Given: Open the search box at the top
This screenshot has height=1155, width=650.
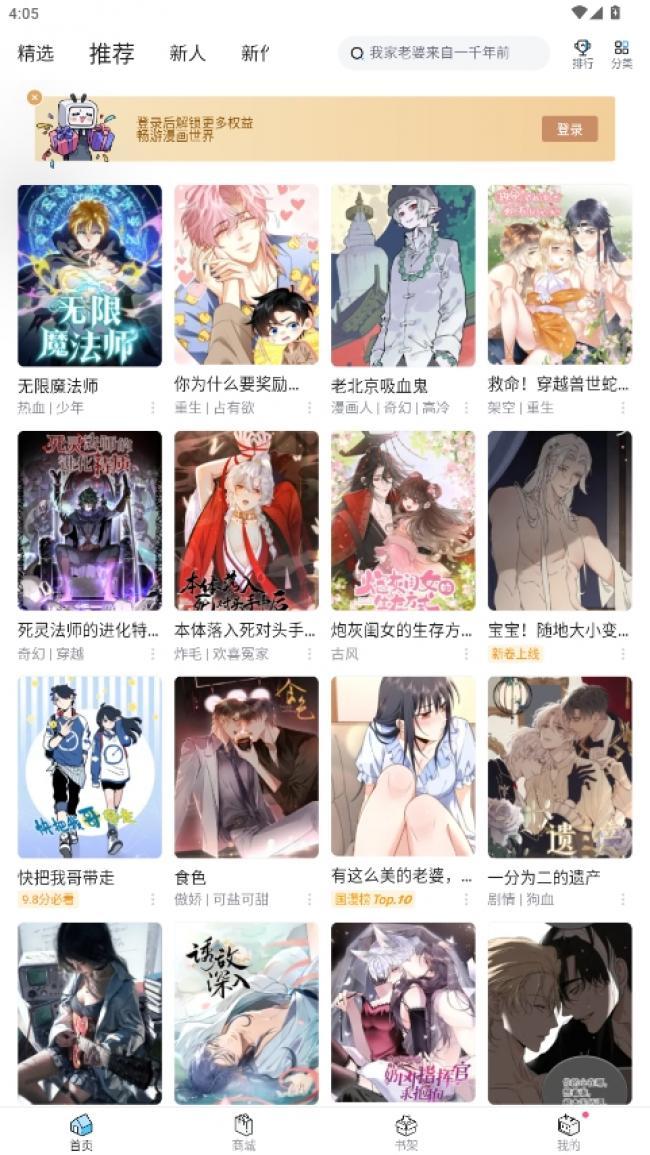Looking at the screenshot, I should (443, 53).
